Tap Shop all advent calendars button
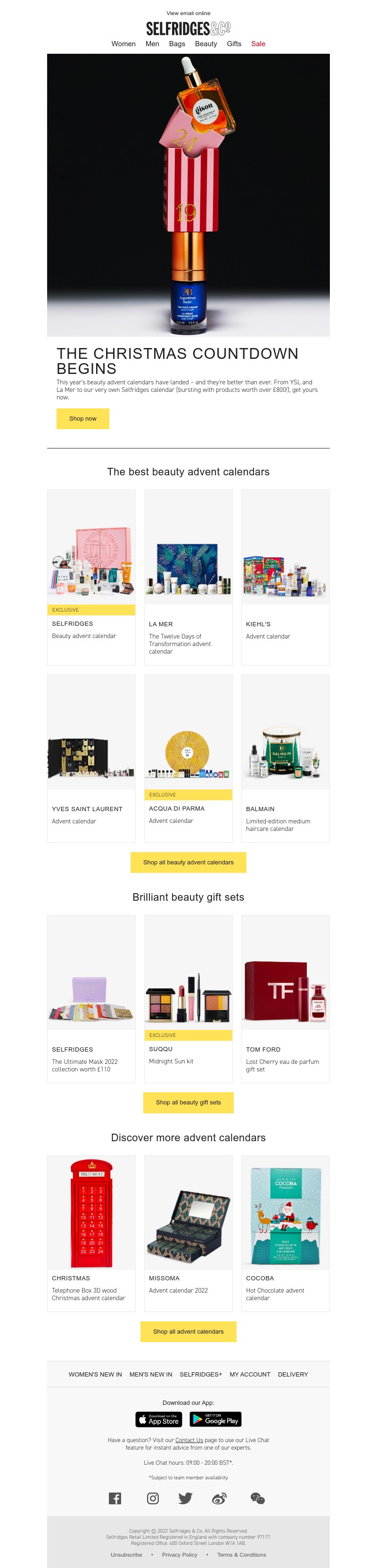Screen dimensions: 377x1568 pos(188,1331)
